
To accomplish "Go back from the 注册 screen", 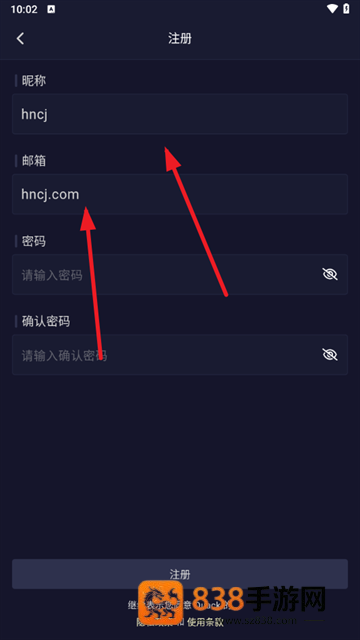I will pos(20,38).
